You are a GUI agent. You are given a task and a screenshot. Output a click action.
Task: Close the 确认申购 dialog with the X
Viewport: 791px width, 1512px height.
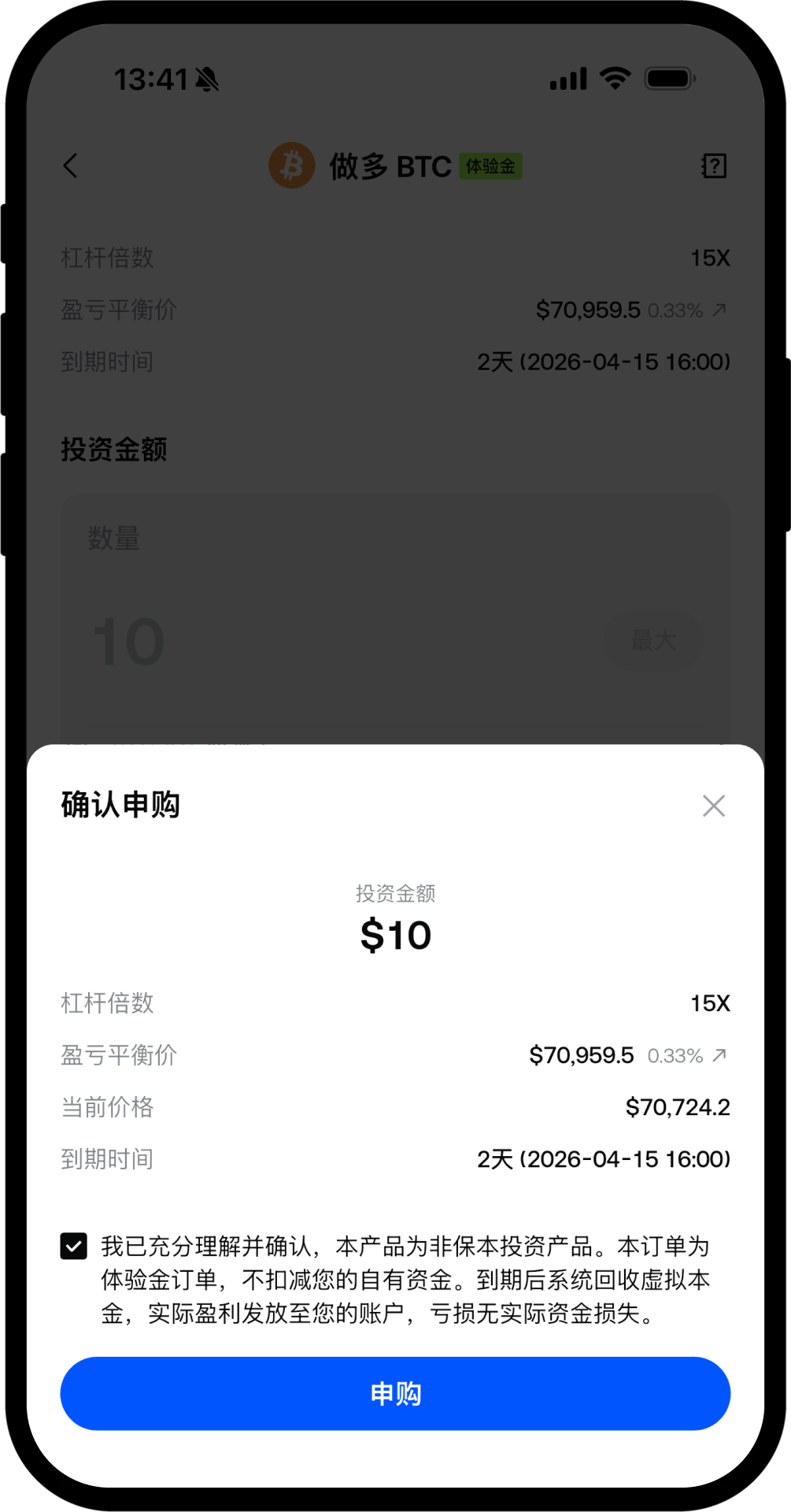point(713,805)
